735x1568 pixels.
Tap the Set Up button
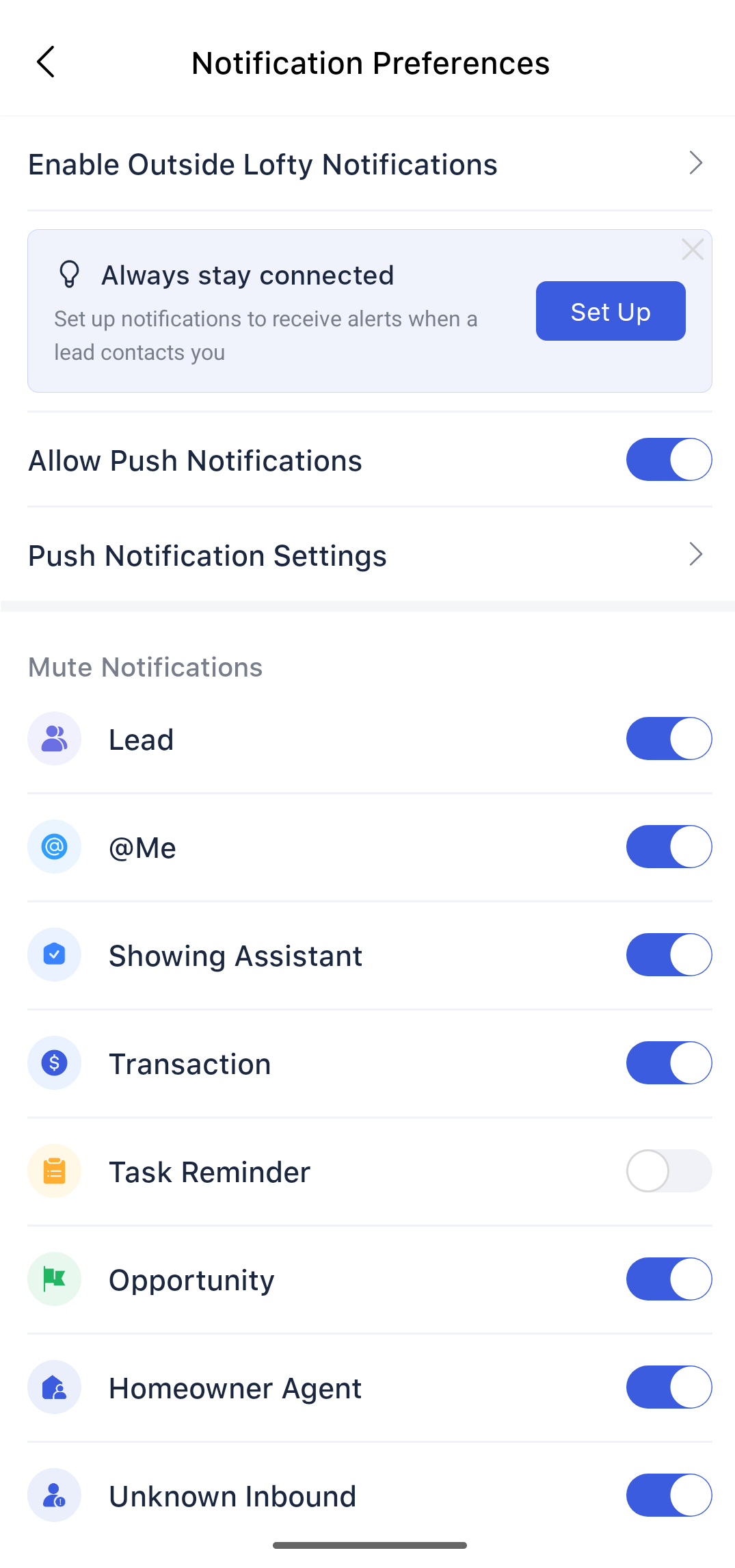(x=610, y=311)
